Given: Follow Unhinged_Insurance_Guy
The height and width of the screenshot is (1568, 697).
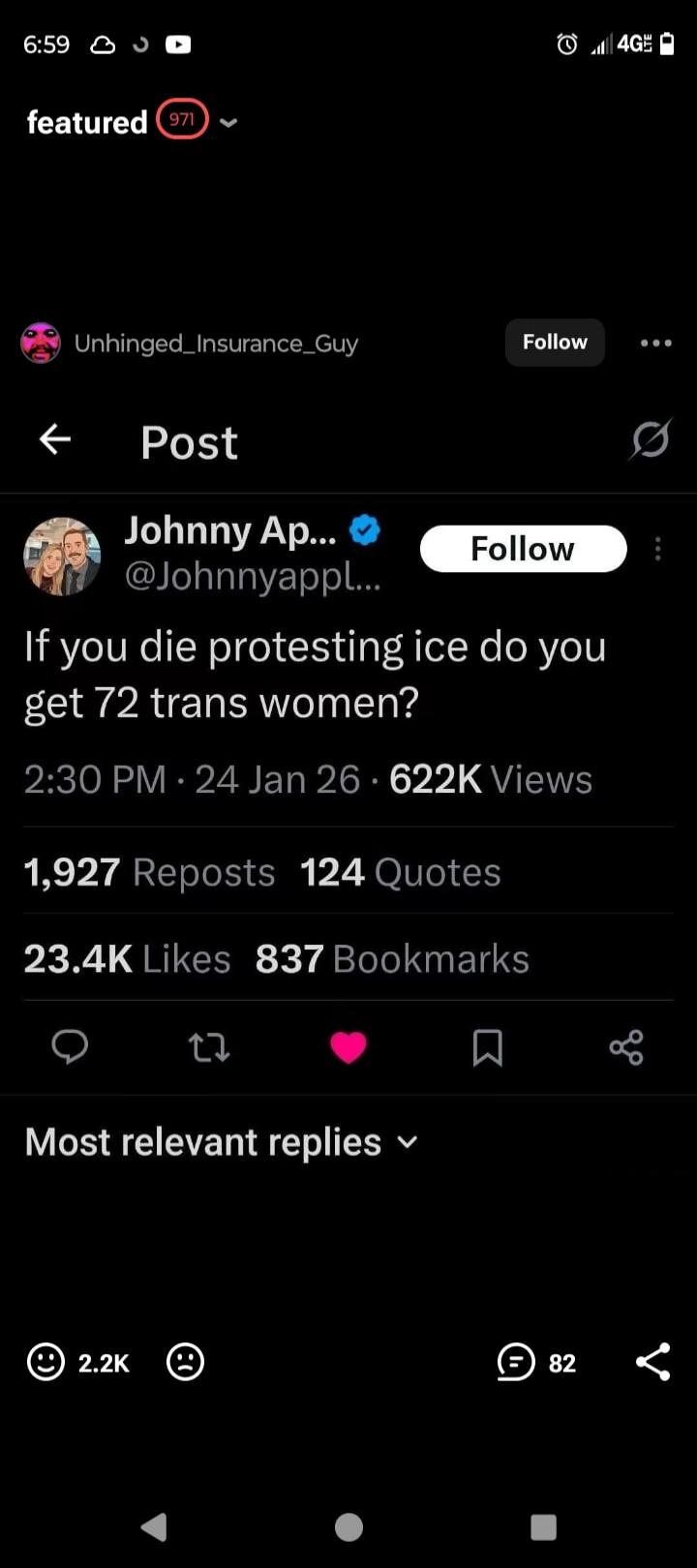Looking at the screenshot, I should pos(555,342).
